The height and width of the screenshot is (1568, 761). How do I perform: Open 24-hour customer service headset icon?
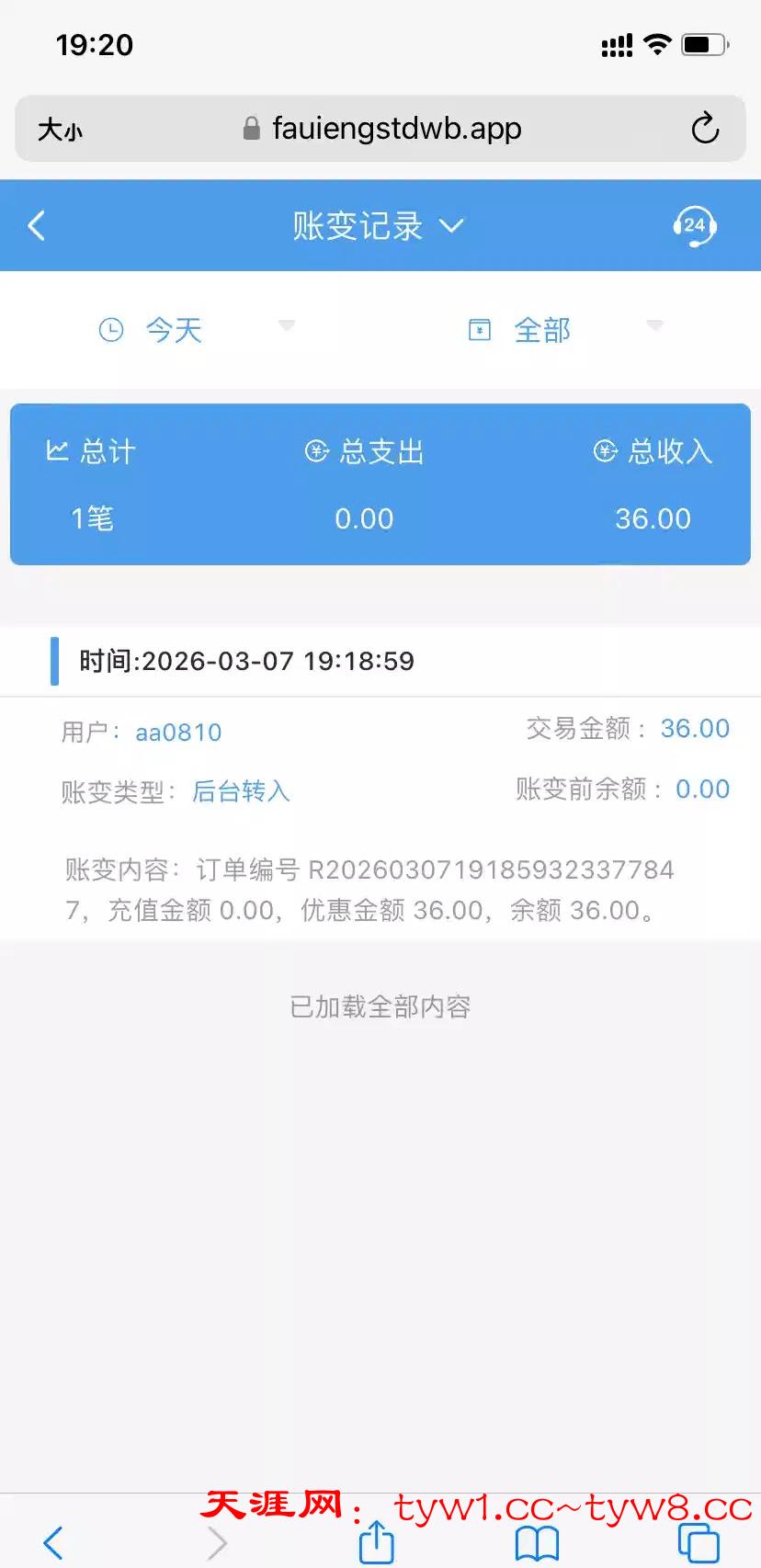pos(694,226)
